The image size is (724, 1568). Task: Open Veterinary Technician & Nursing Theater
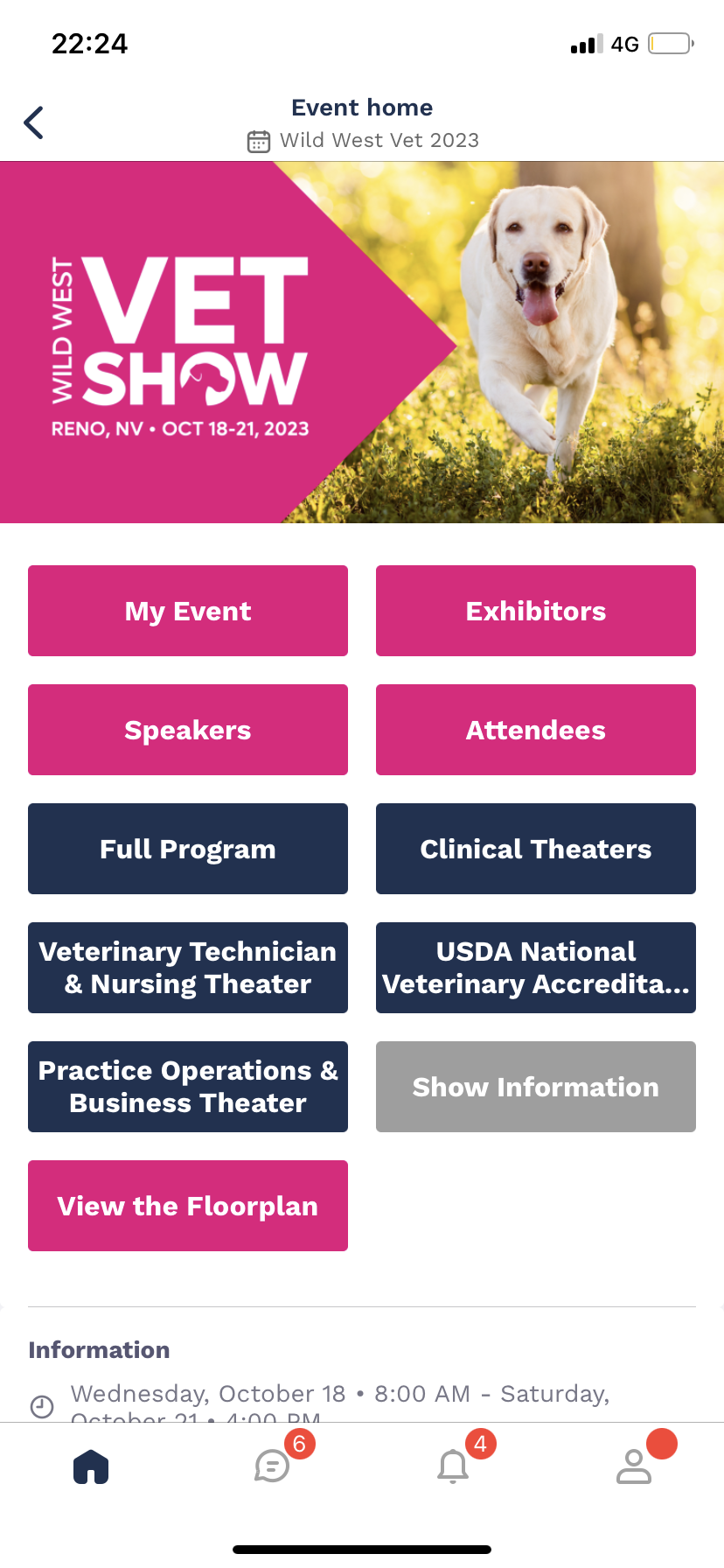[x=187, y=968]
